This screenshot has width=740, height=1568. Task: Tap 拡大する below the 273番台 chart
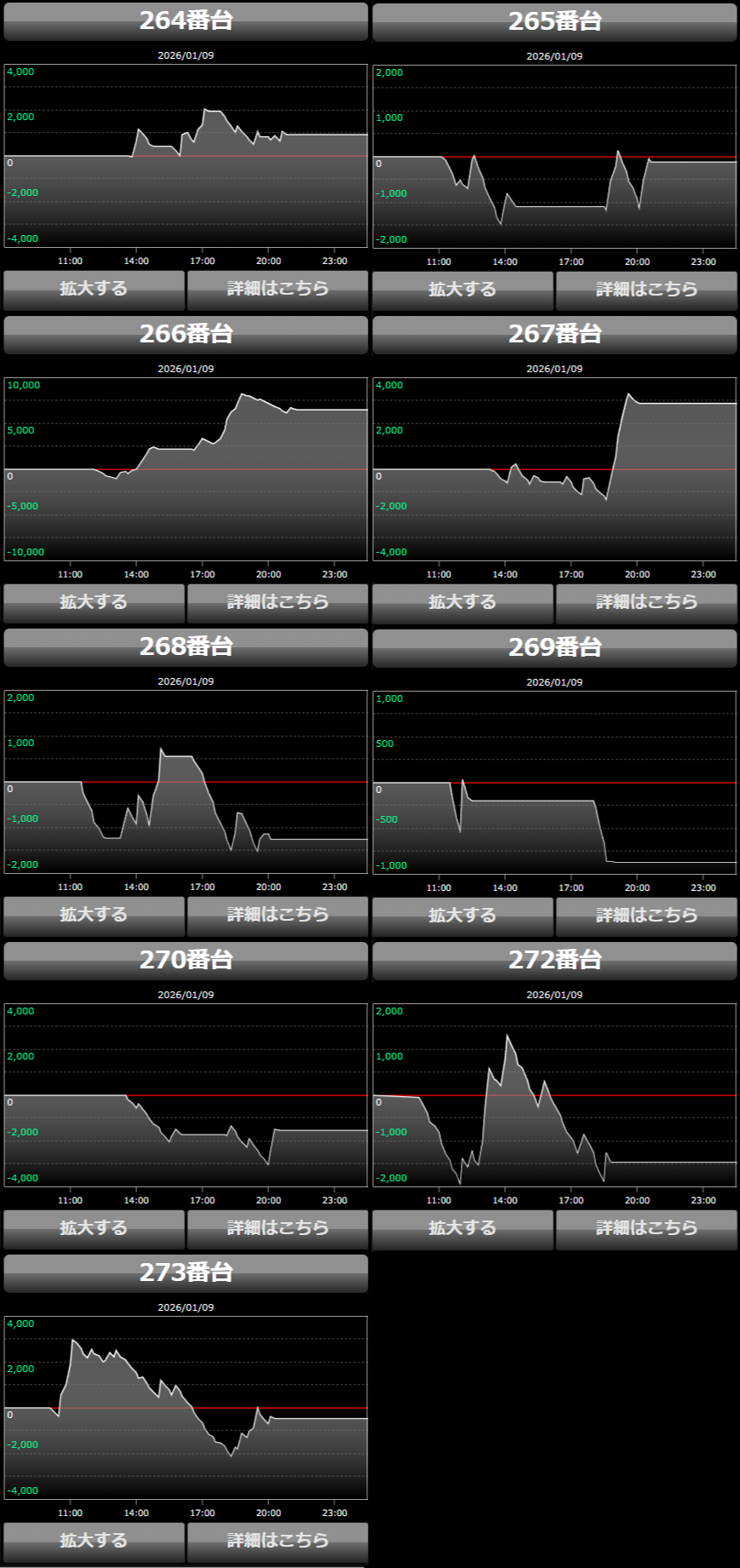pyautogui.click(x=94, y=1542)
